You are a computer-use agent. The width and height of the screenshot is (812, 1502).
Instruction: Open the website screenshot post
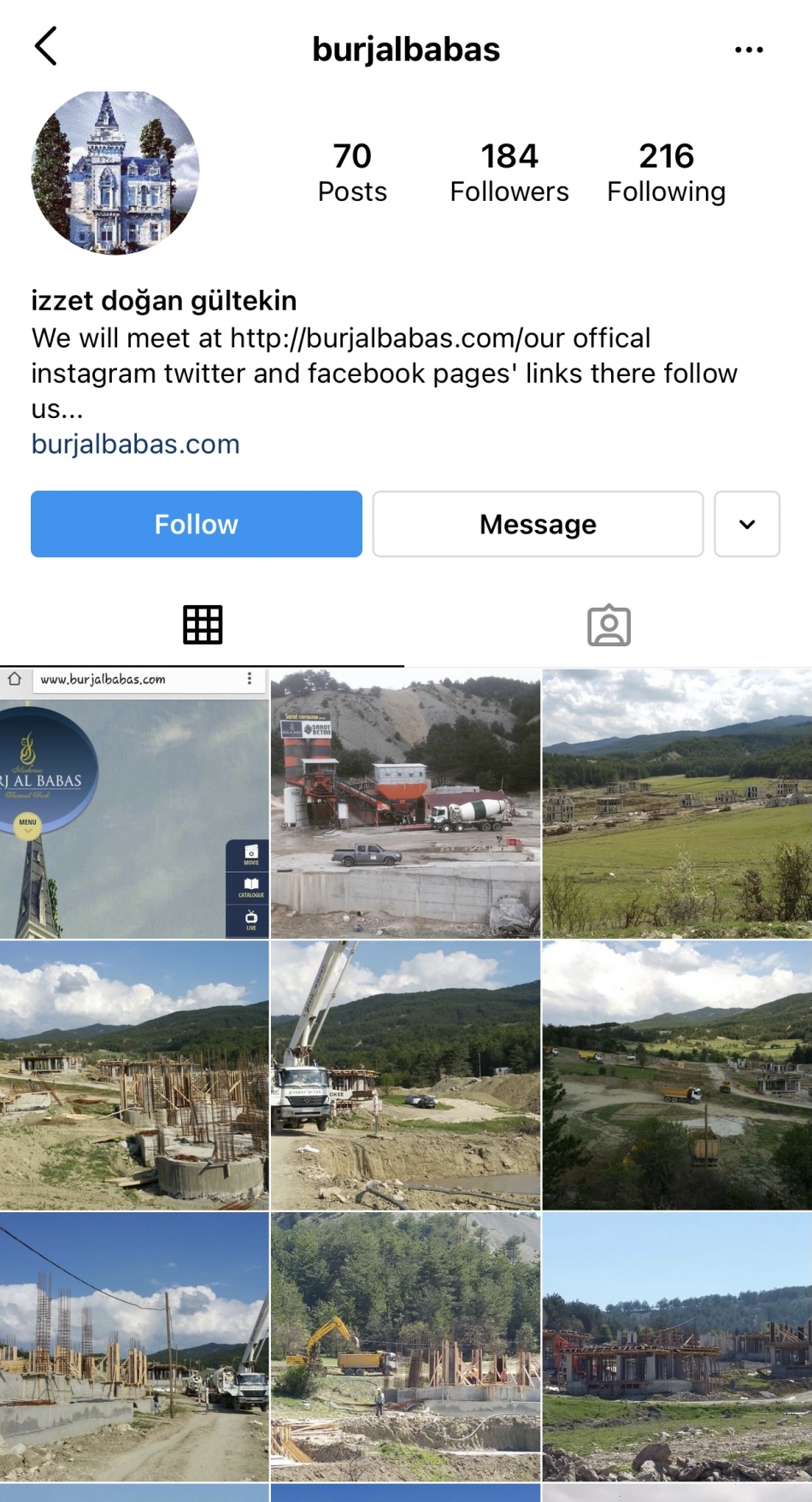[x=134, y=804]
